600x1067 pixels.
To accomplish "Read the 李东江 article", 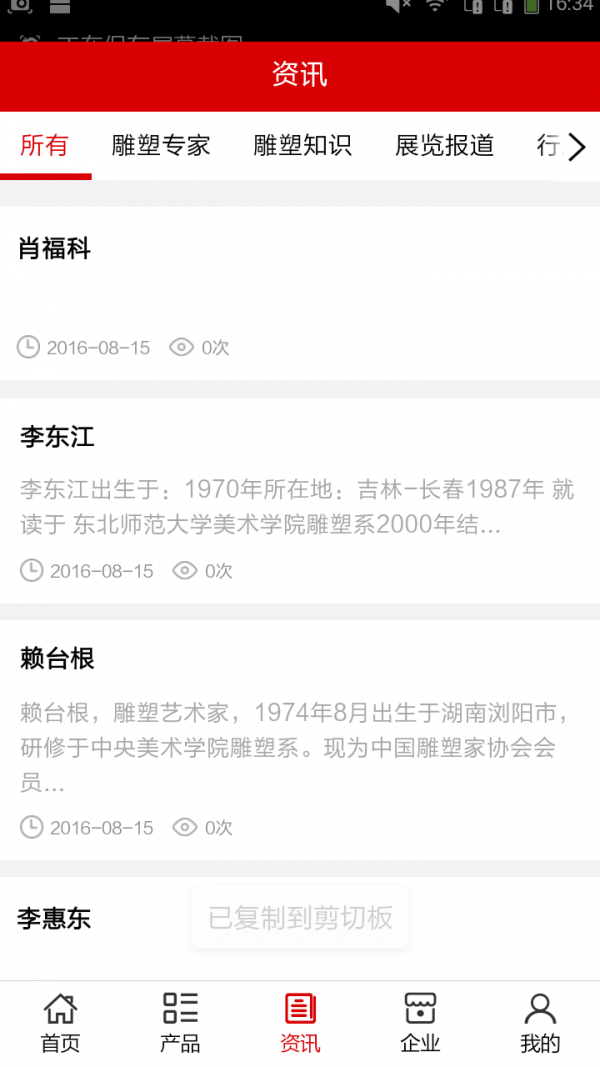I will click(300, 500).
